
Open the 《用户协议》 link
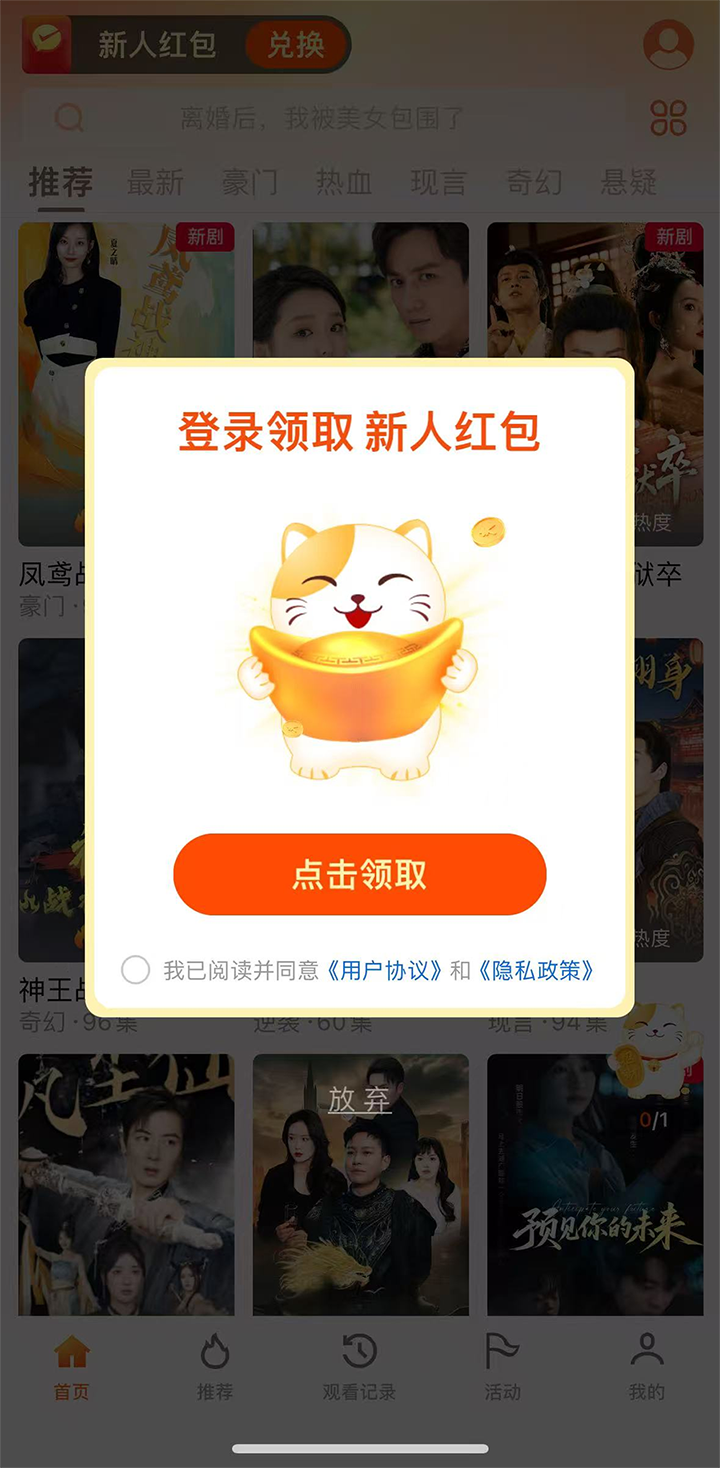385,970
